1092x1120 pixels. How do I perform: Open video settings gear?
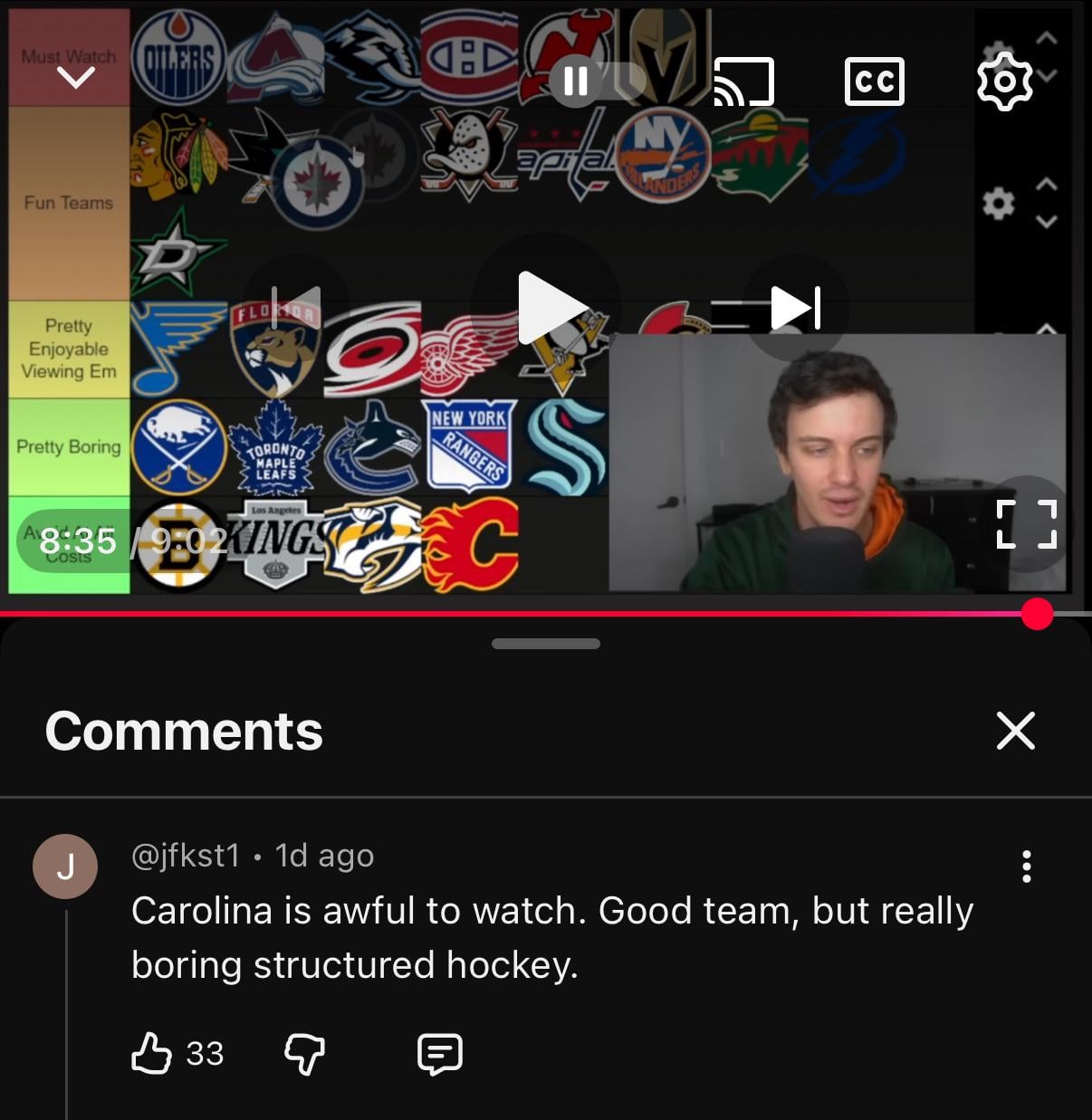coord(1004,81)
